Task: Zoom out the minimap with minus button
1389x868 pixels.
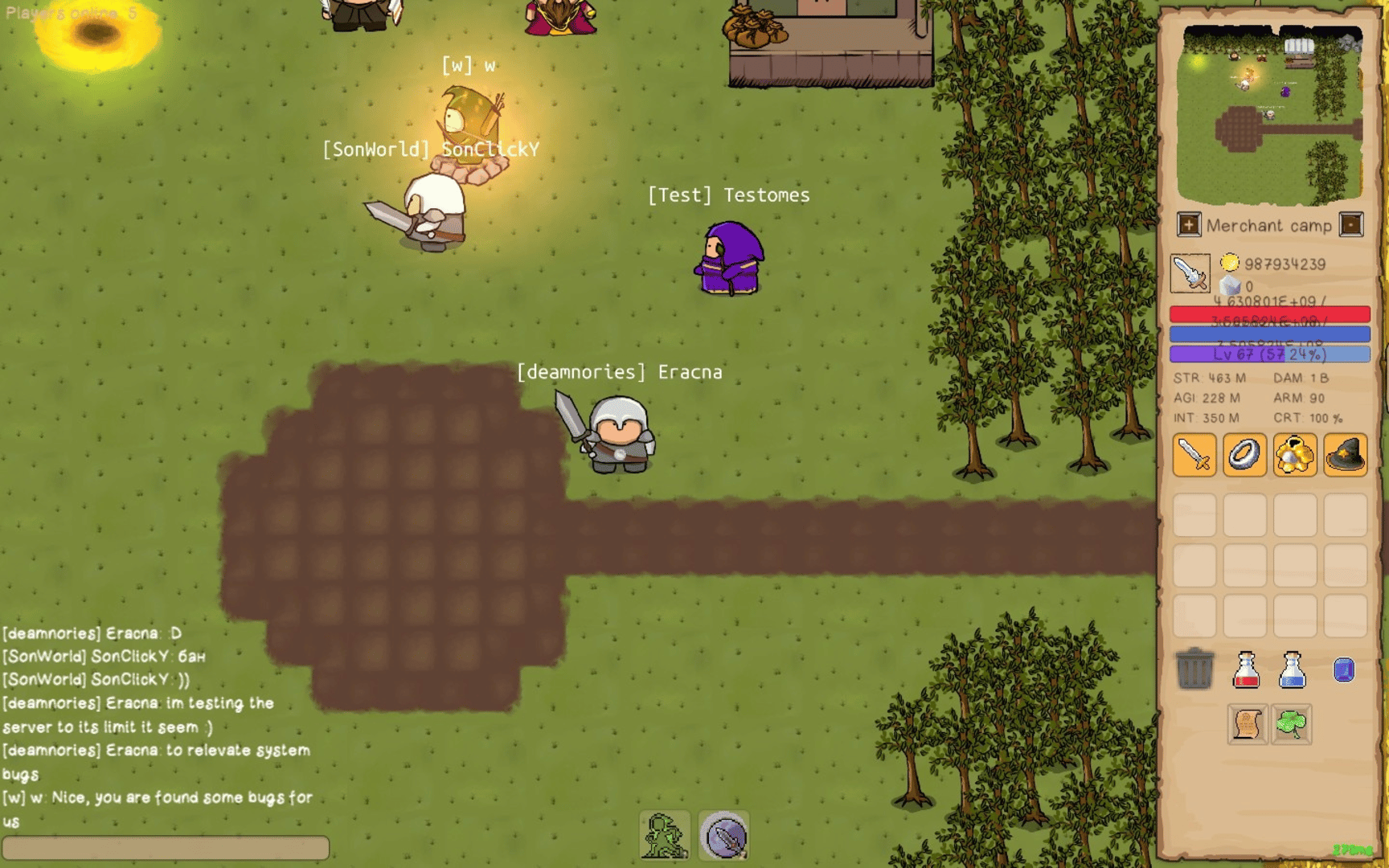Action: coord(1351,225)
